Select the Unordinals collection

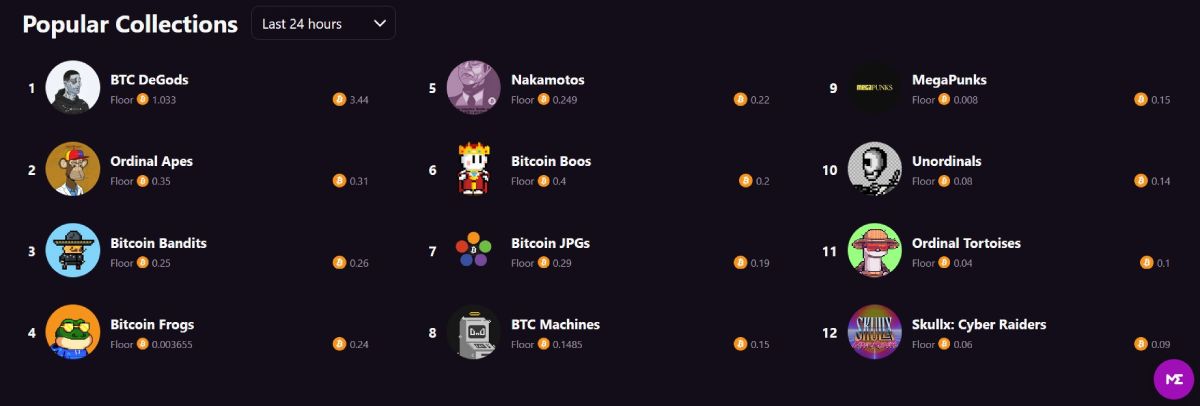pos(946,161)
